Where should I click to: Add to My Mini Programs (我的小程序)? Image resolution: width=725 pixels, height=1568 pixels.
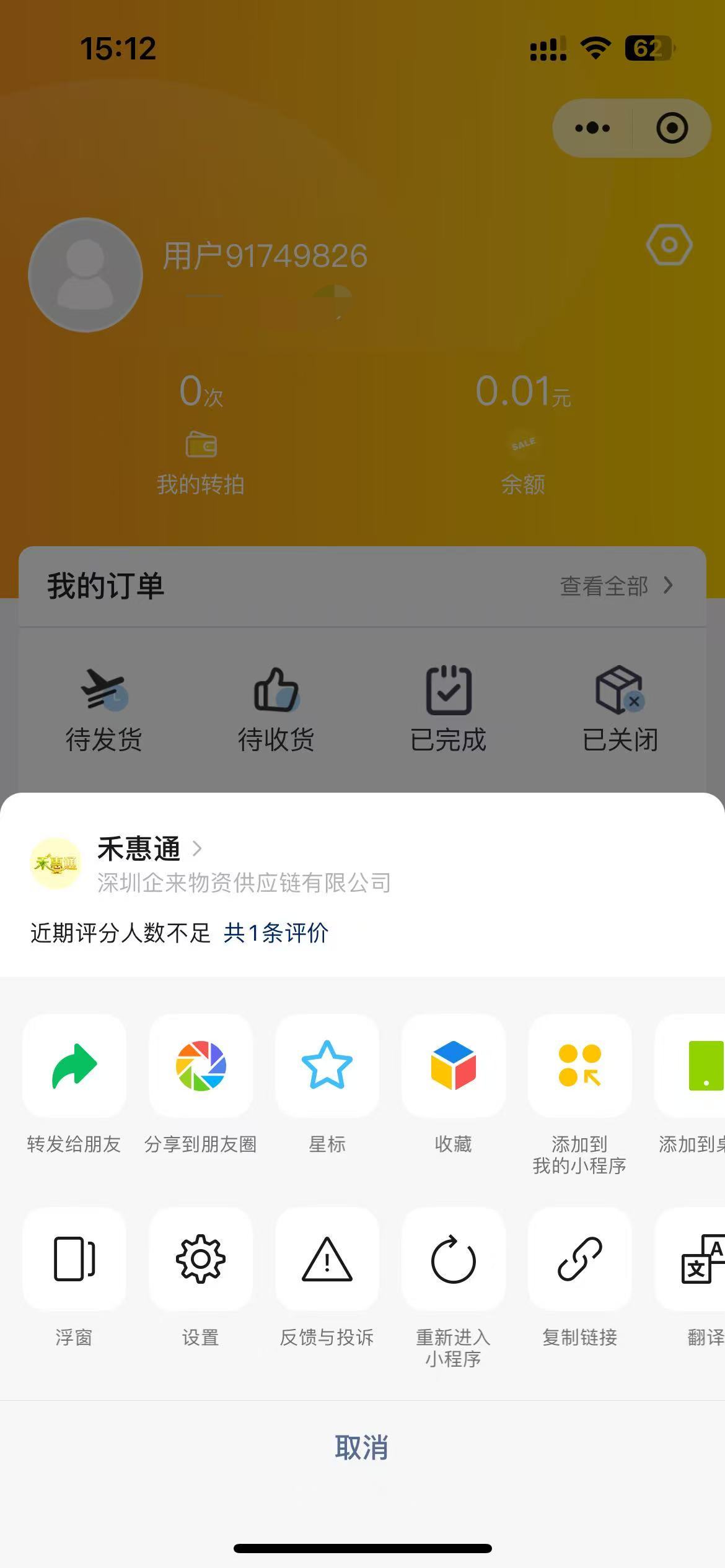[580, 1066]
